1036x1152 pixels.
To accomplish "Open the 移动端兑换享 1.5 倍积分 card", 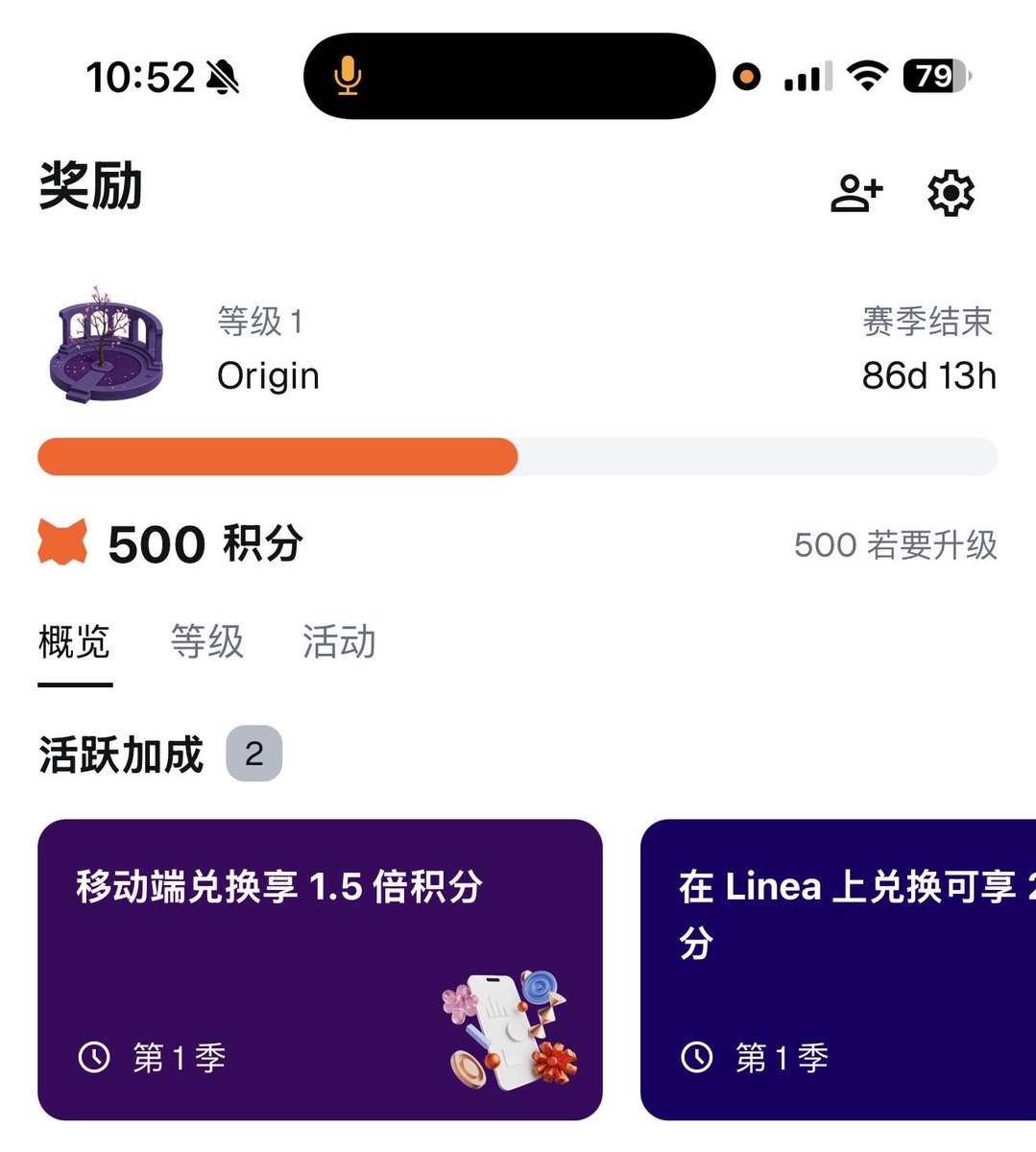I will [320, 969].
